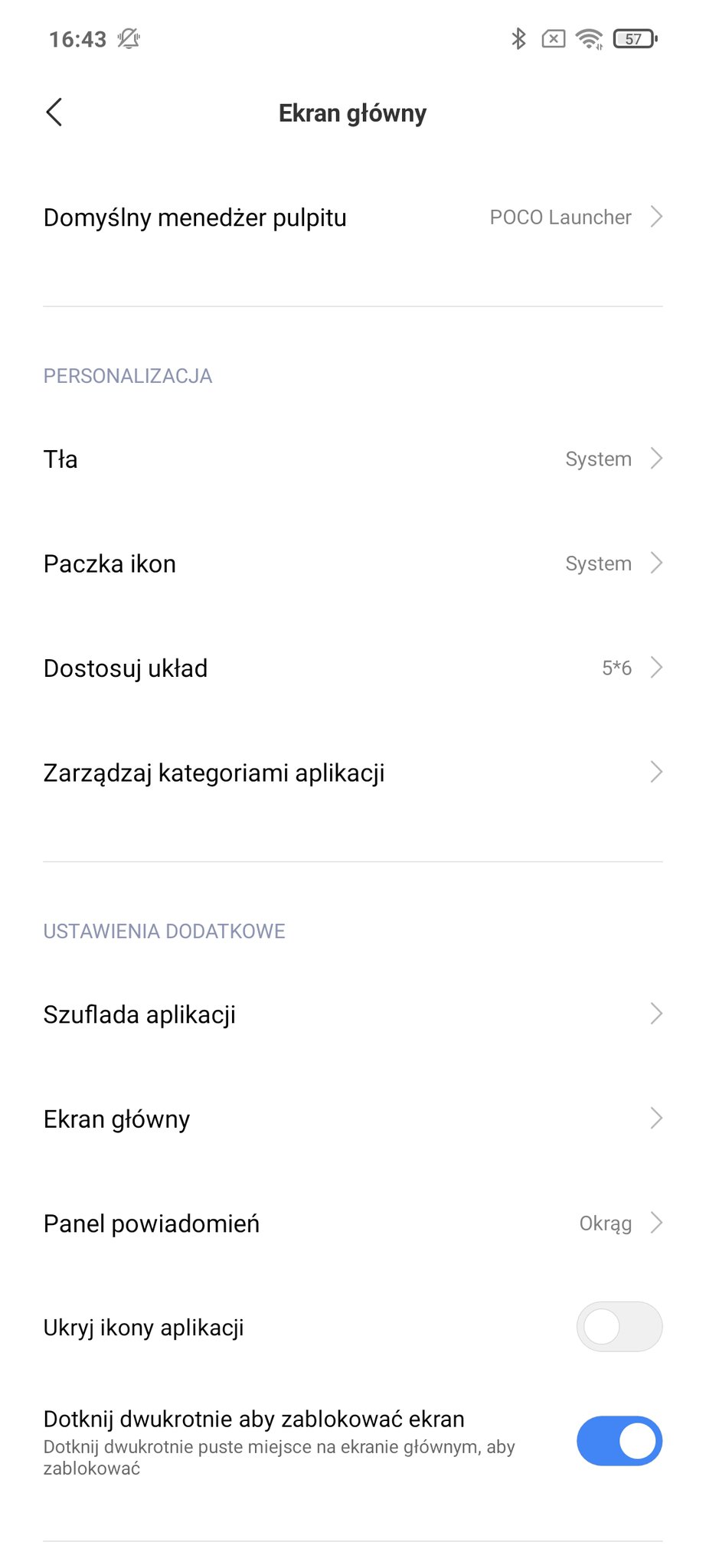Open Panel powiadomień settings
Image resolution: width=706 pixels, height=1568 pixels.
click(x=353, y=1223)
